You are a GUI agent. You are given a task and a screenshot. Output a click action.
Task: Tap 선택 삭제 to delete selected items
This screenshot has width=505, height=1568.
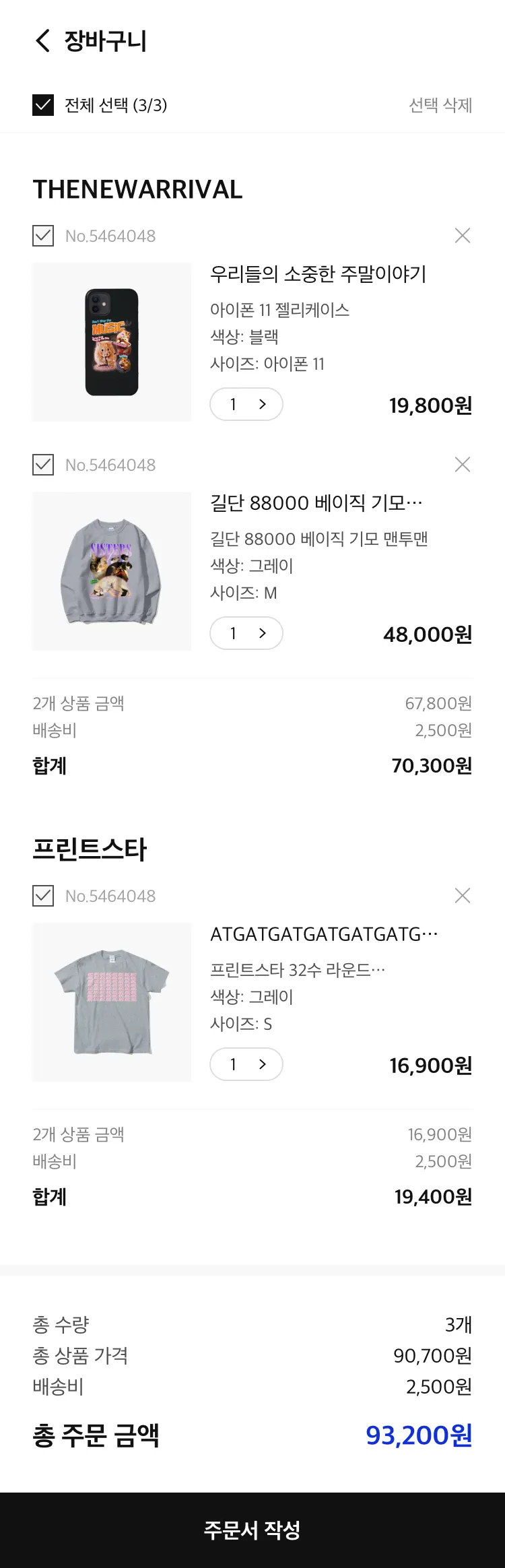(x=440, y=105)
